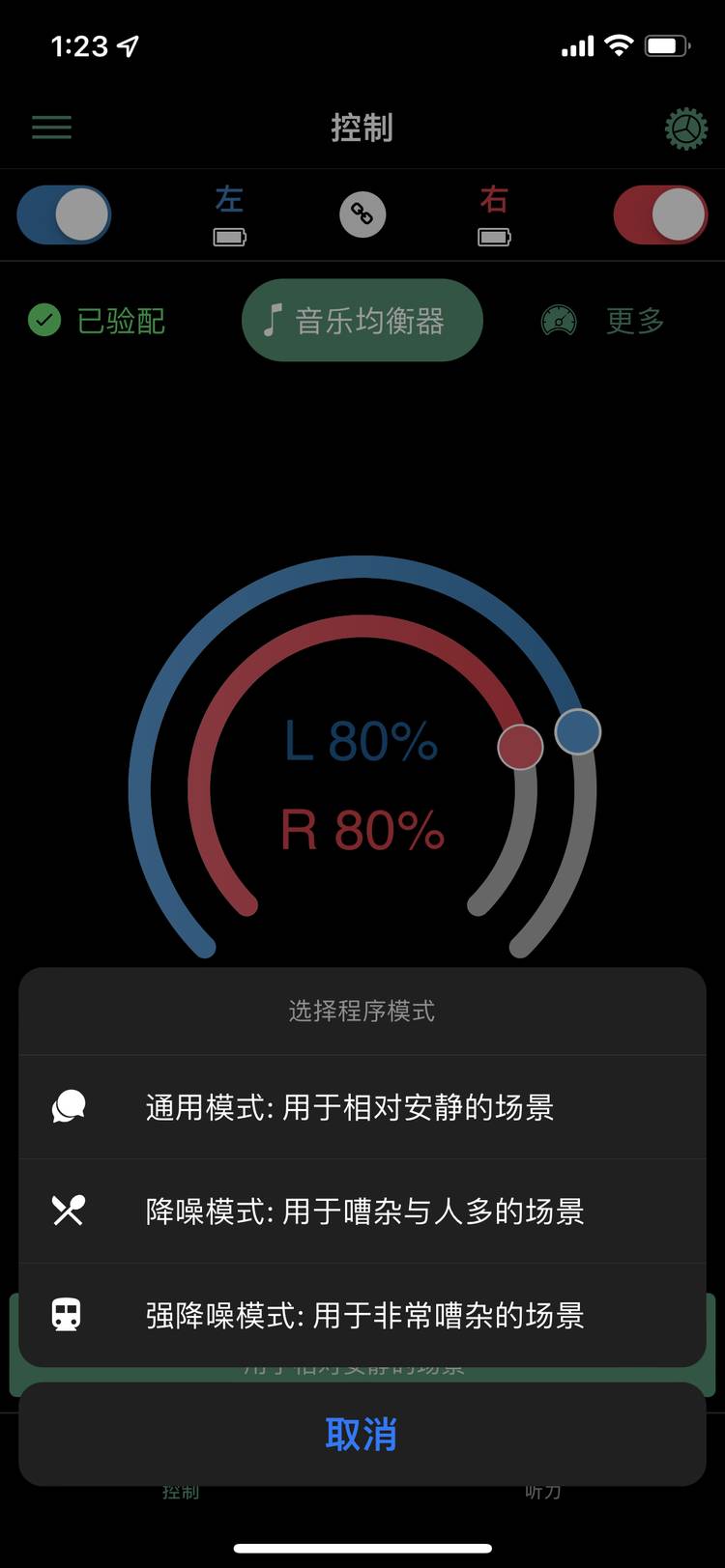725x1568 pixels.
Task: Tap 取消 to dismiss the mode sheet
Action: [x=362, y=1435]
